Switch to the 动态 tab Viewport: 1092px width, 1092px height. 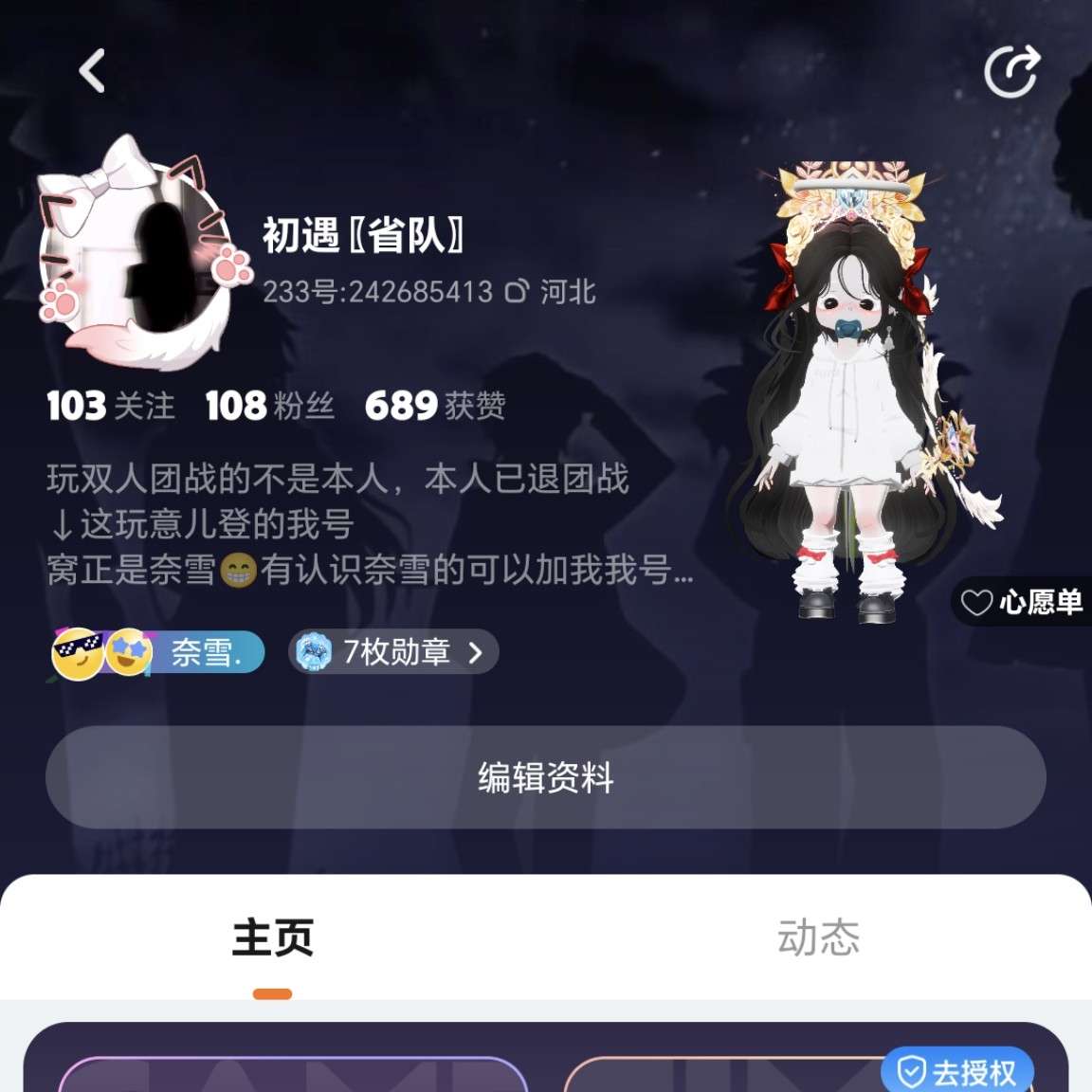click(x=818, y=938)
